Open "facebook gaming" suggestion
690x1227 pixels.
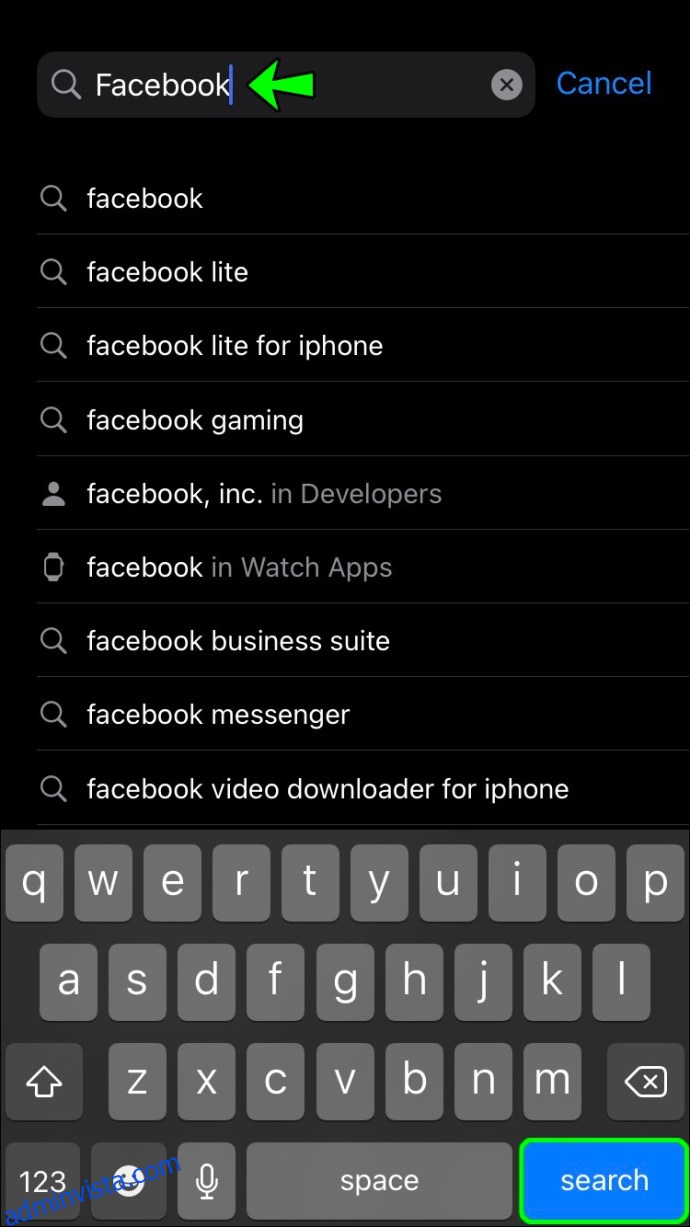tap(363, 420)
